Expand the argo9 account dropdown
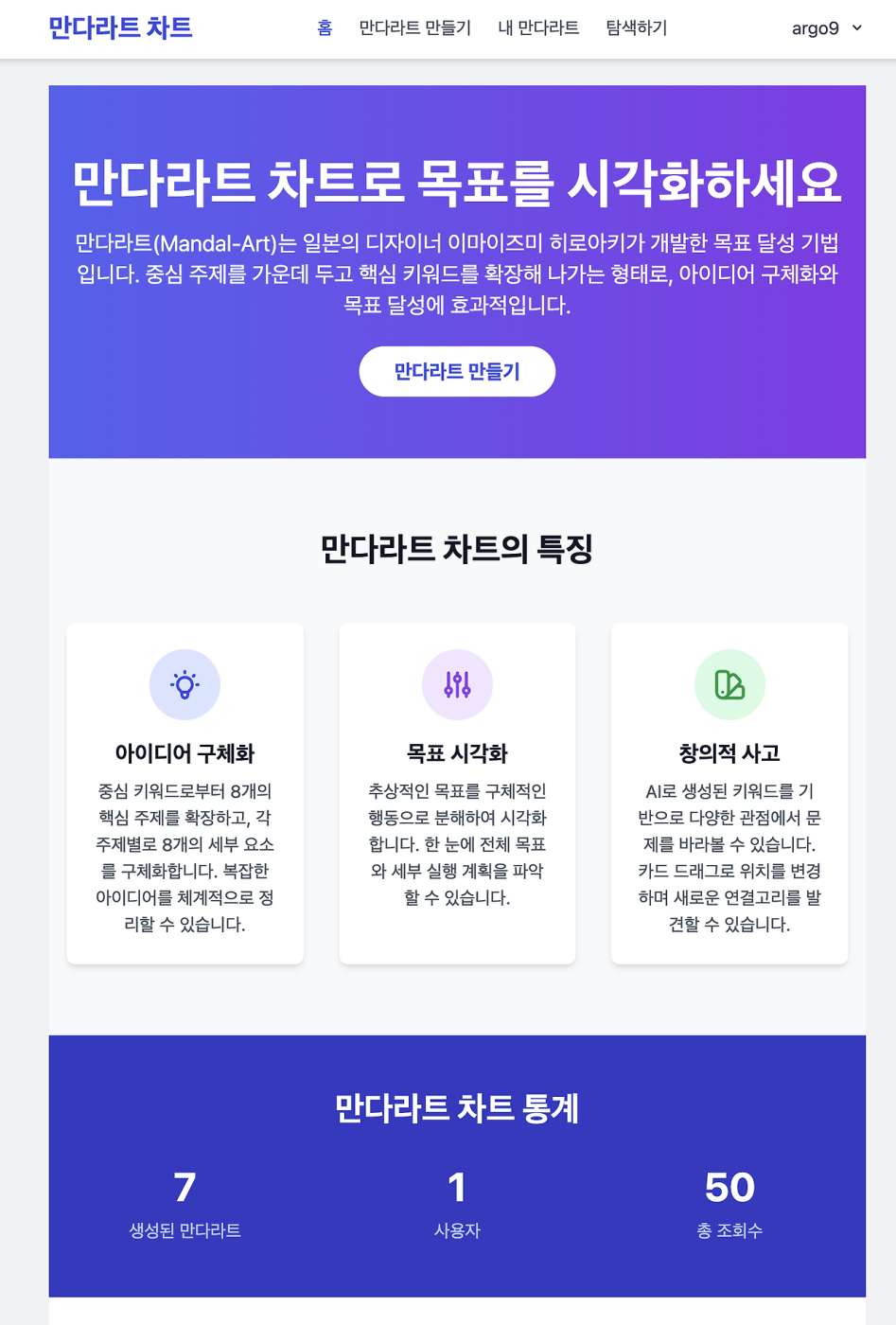896x1325 pixels. pyautogui.click(x=826, y=28)
